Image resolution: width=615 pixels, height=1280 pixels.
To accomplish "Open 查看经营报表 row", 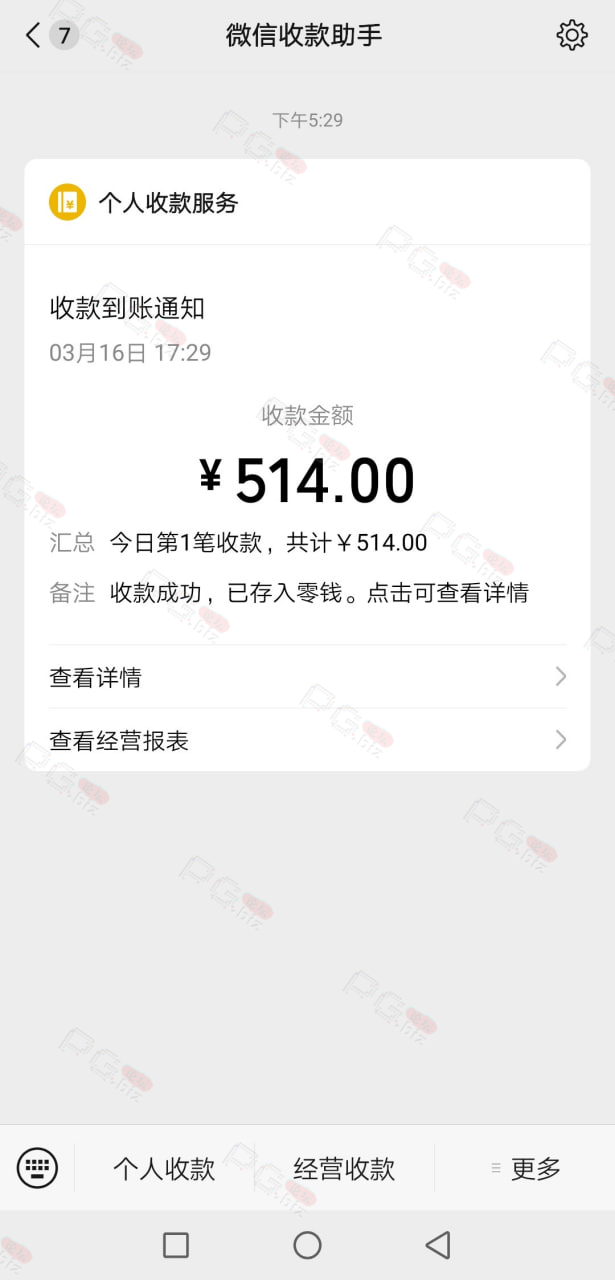I will pos(307,740).
